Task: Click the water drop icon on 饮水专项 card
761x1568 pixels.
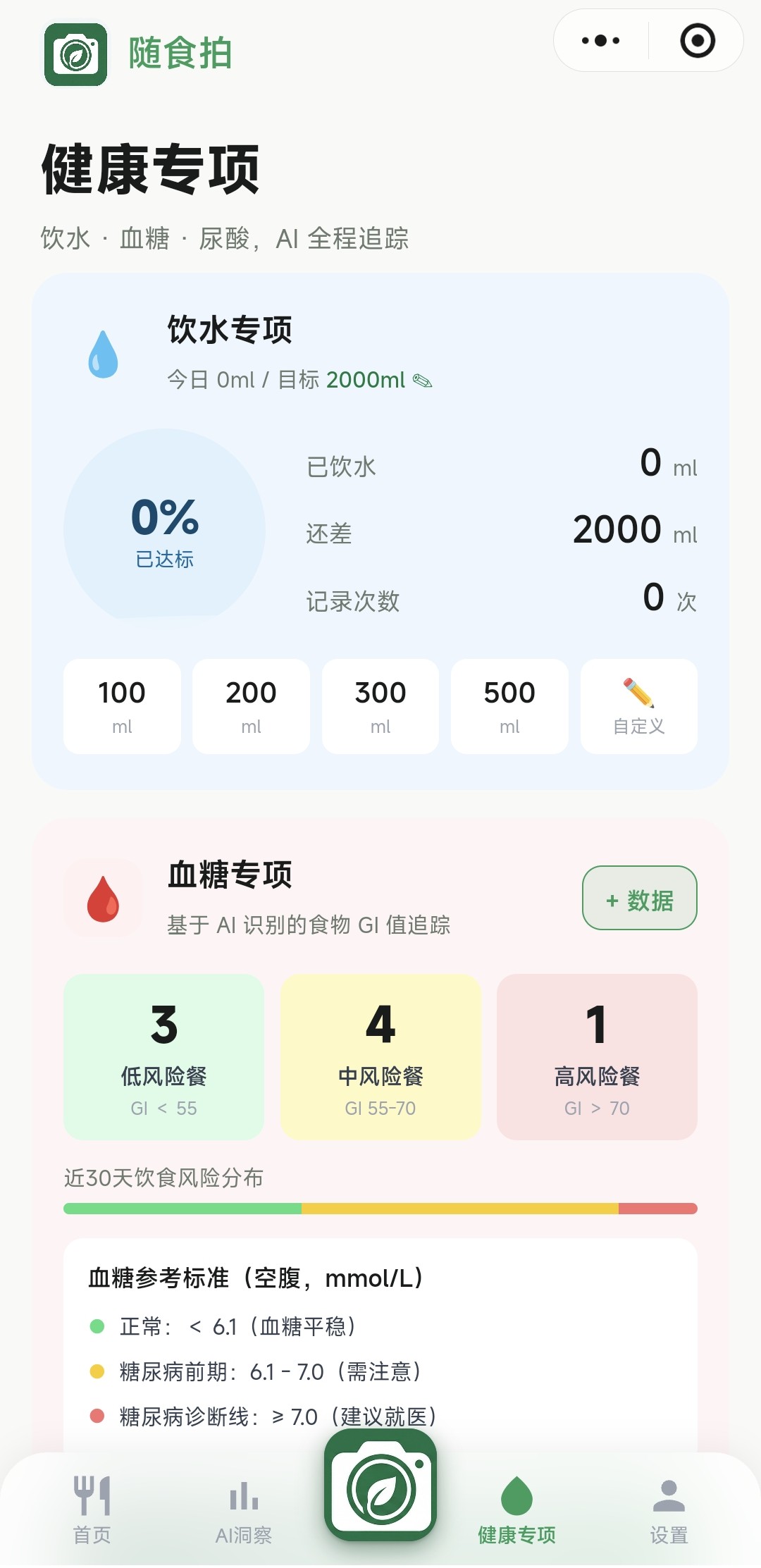Action: coord(103,352)
